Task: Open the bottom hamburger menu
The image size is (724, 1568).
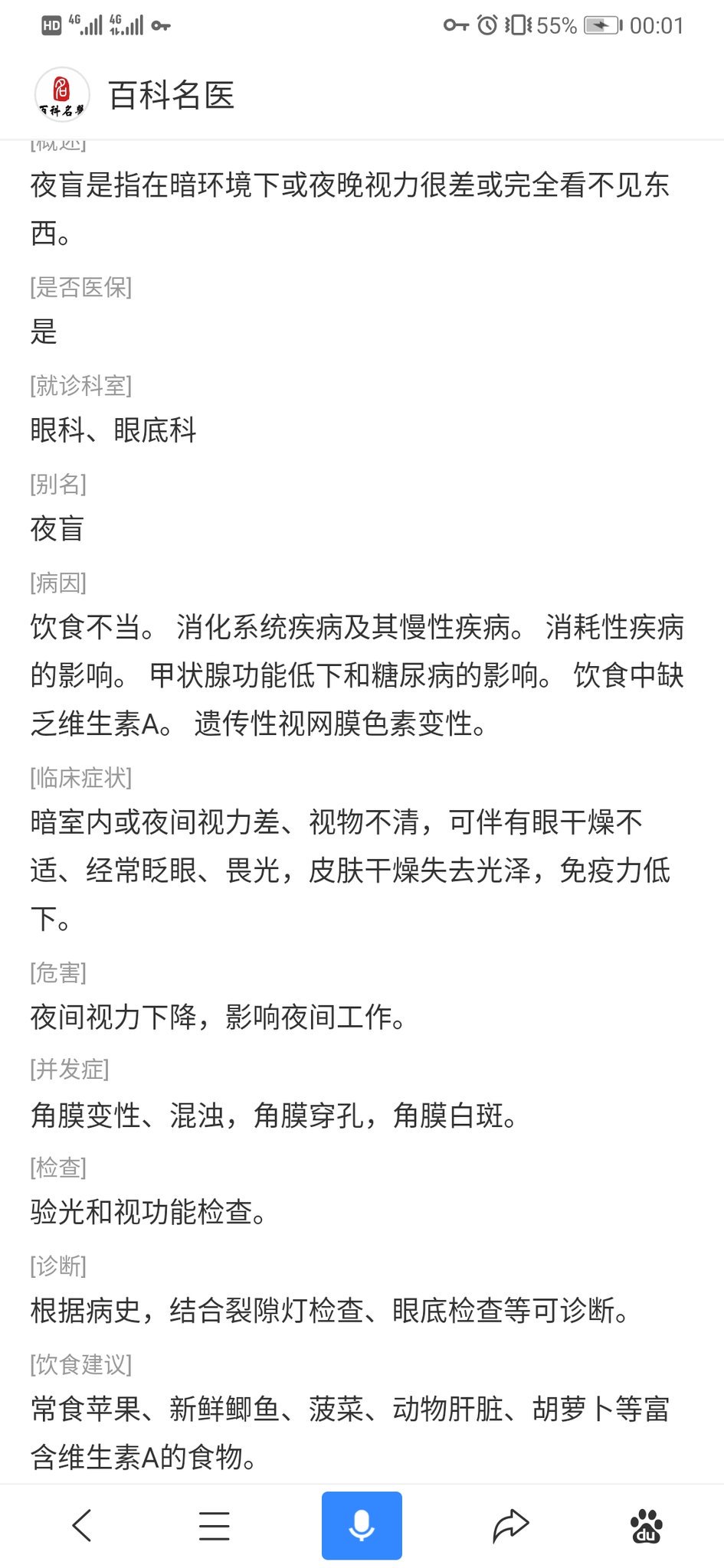Action: click(214, 1525)
